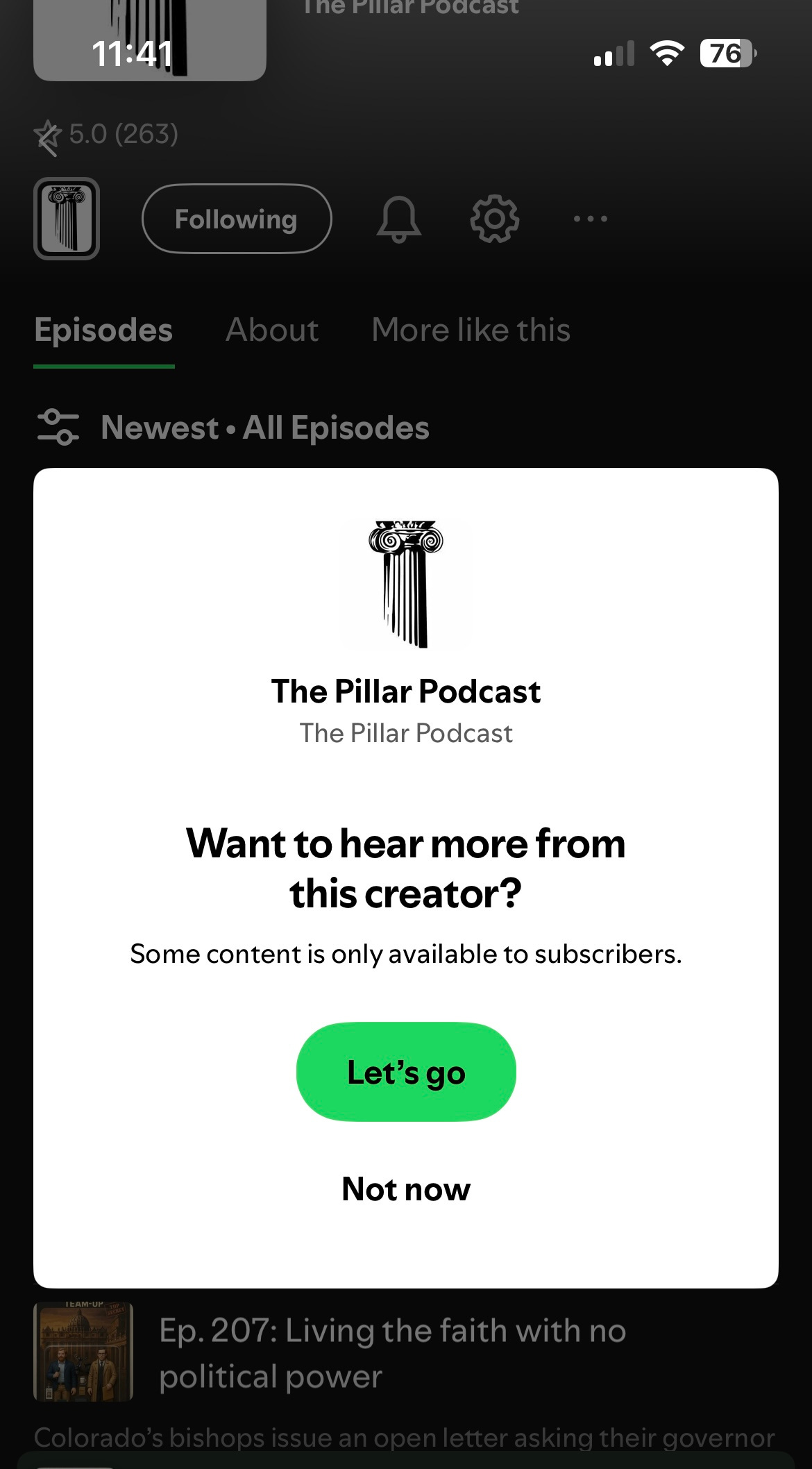Open the three-dot overflow menu
This screenshot has width=812, height=1469.
coord(591,219)
